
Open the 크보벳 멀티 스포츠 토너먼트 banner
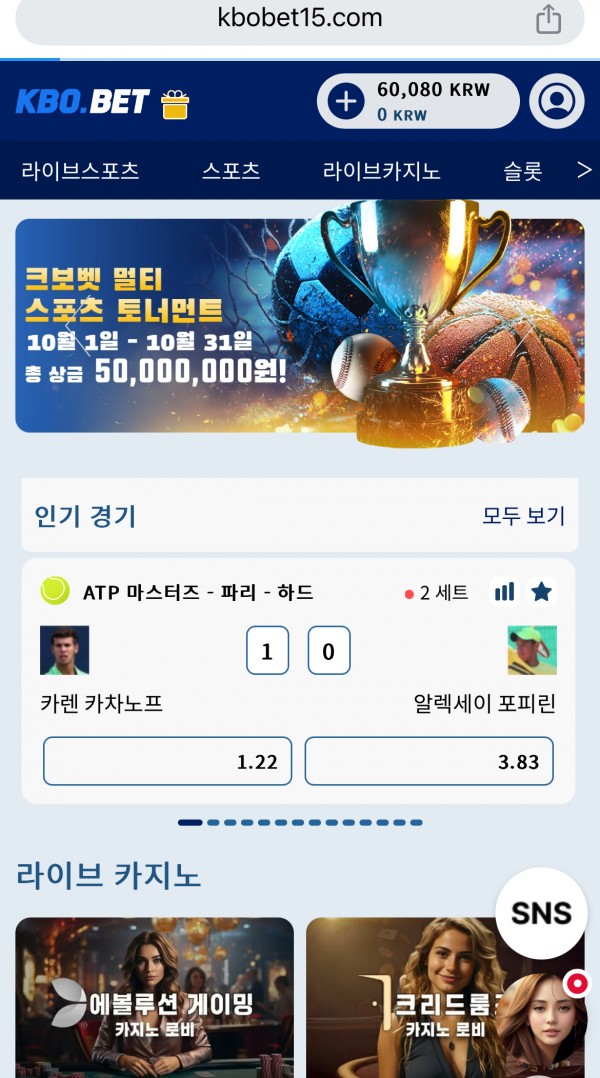(300, 326)
